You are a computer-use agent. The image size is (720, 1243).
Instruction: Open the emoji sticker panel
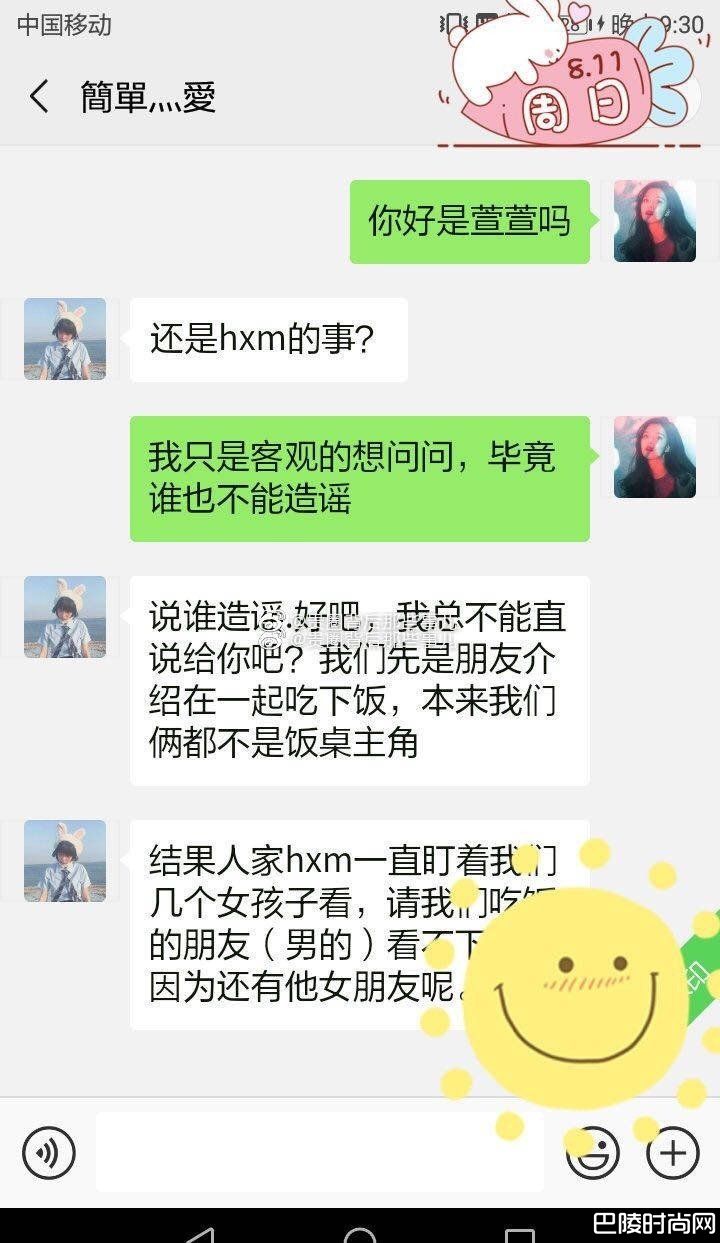pos(592,1153)
